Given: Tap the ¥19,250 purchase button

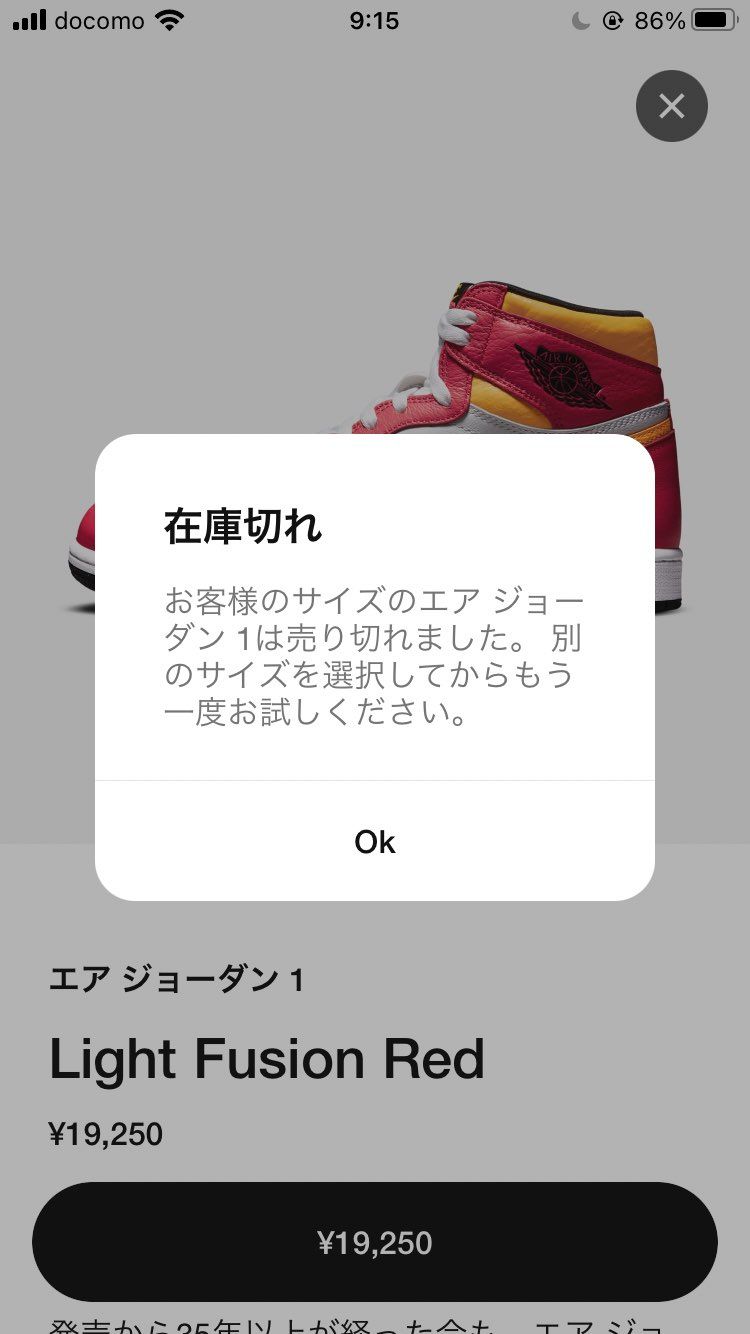Looking at the screenshot, I should point(374,1242).
